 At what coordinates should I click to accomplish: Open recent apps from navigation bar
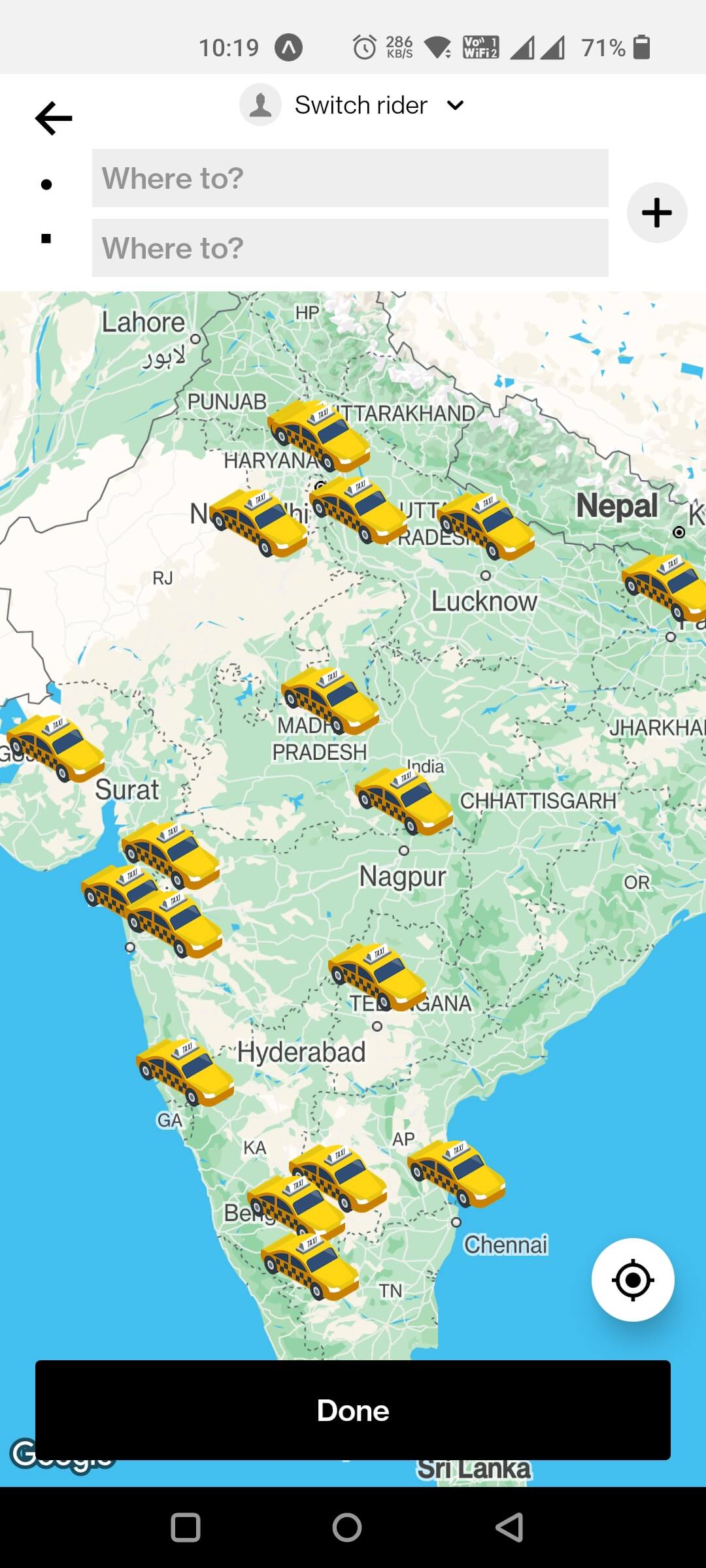[185, 1528]
